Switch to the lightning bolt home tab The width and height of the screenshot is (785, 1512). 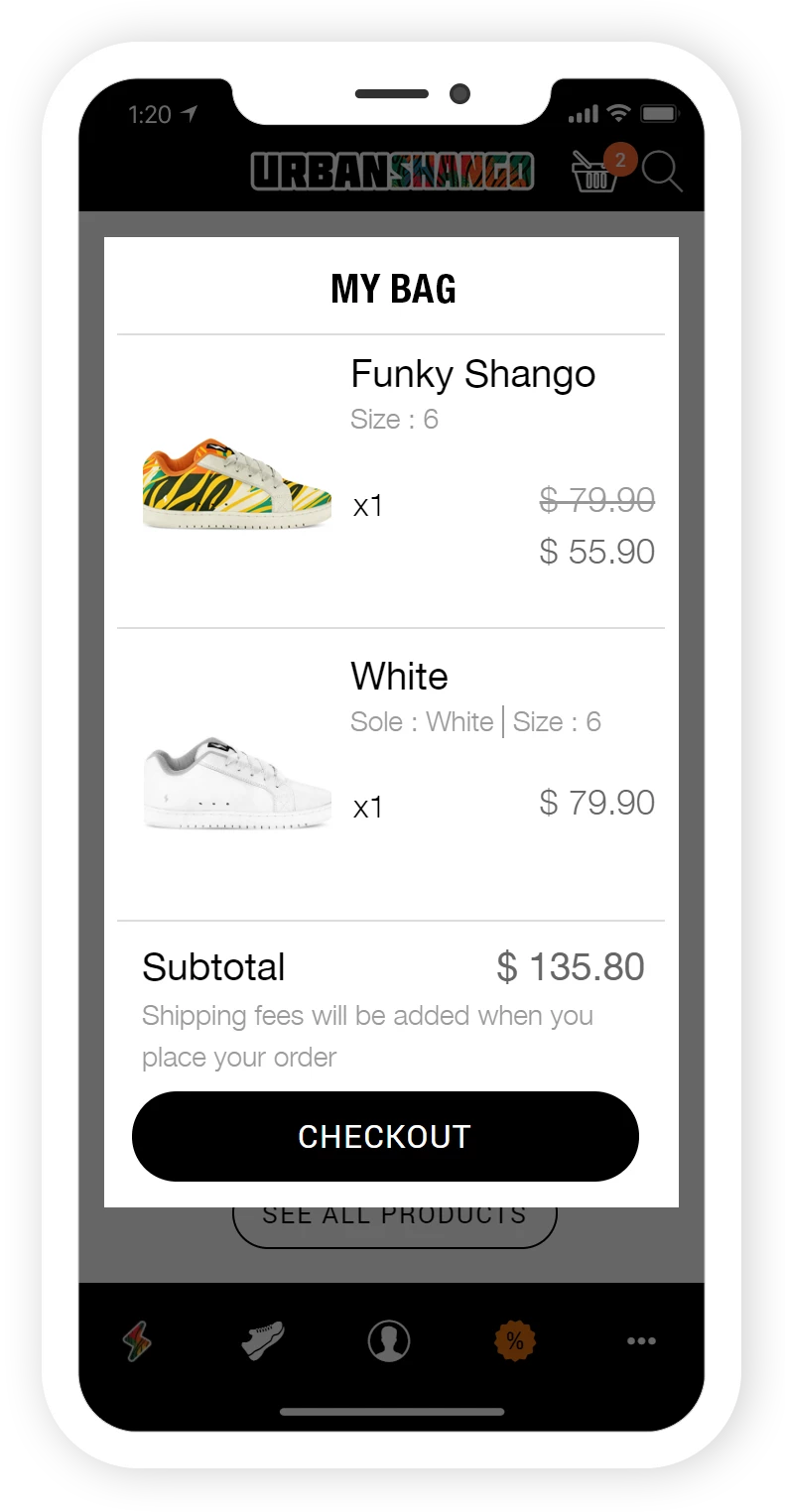[x=138, y=1341]
